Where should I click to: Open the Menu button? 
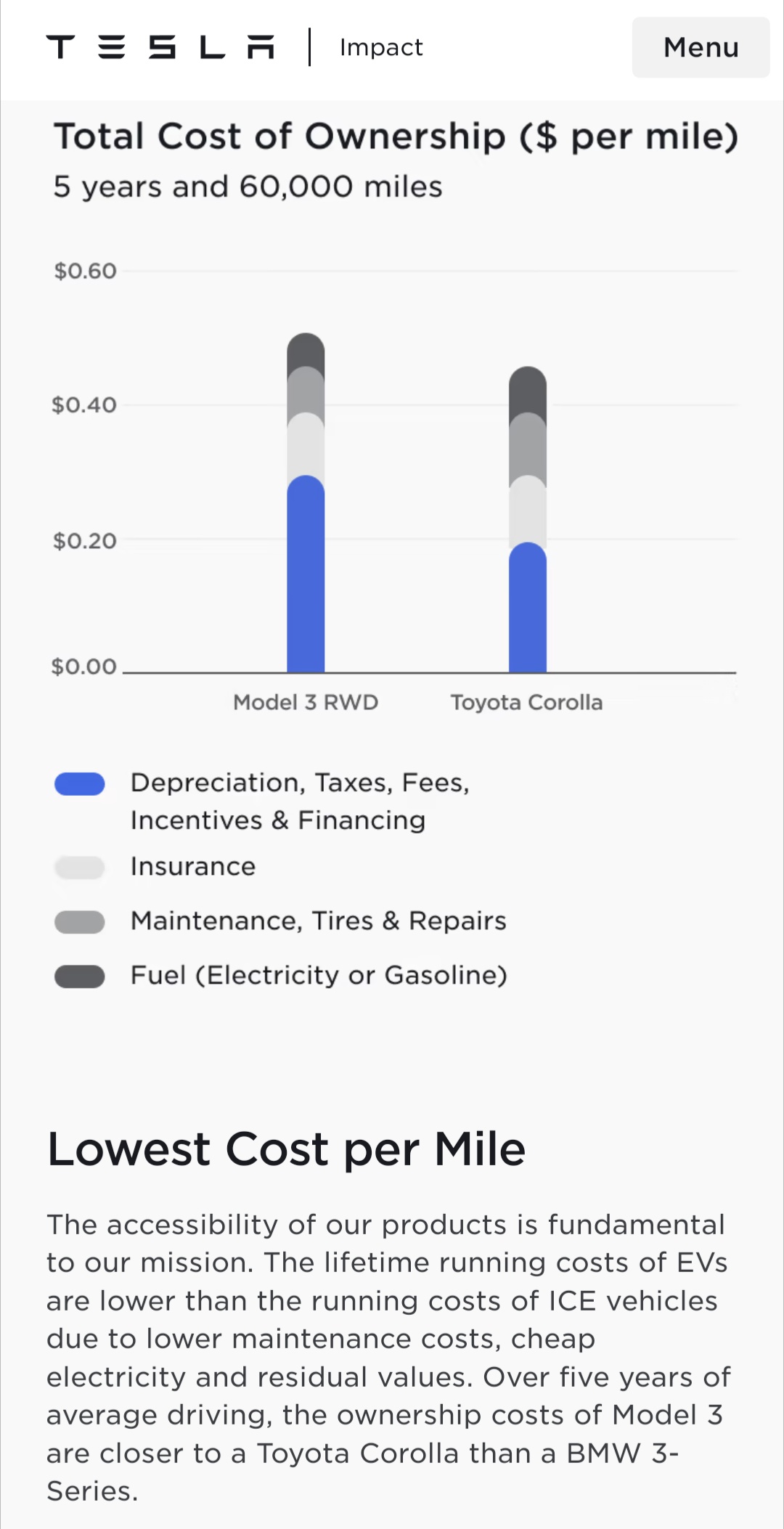click(x=700, y=48)
